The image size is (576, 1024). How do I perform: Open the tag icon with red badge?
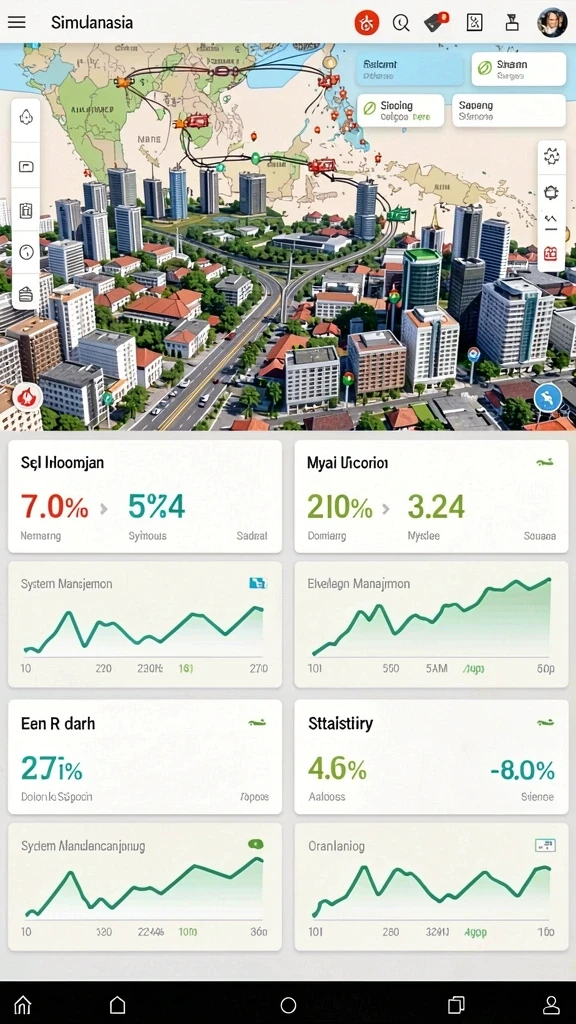(436, 22)
